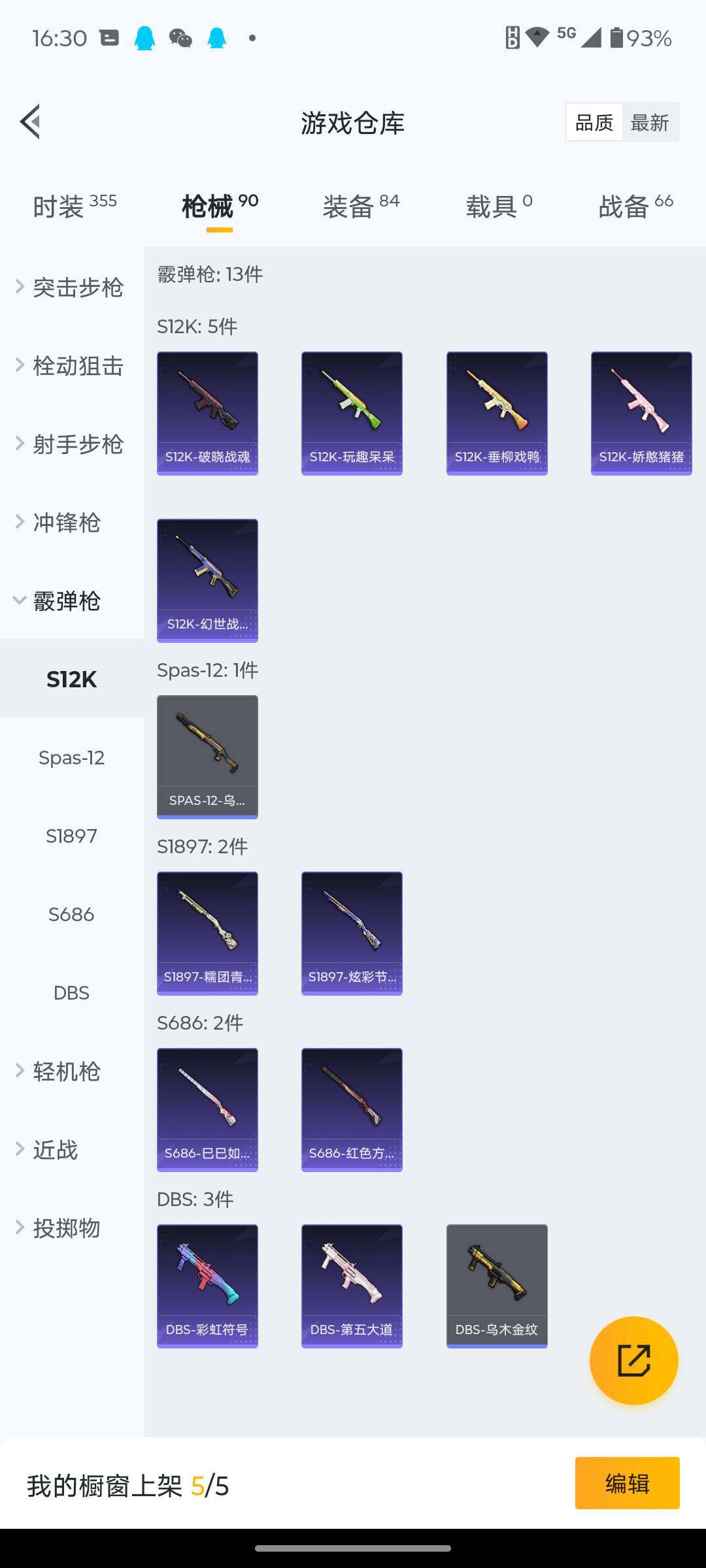The width and height of the screenshot is (706, 1568).
Task: Sort by 最新
Action: coord(649,122)
